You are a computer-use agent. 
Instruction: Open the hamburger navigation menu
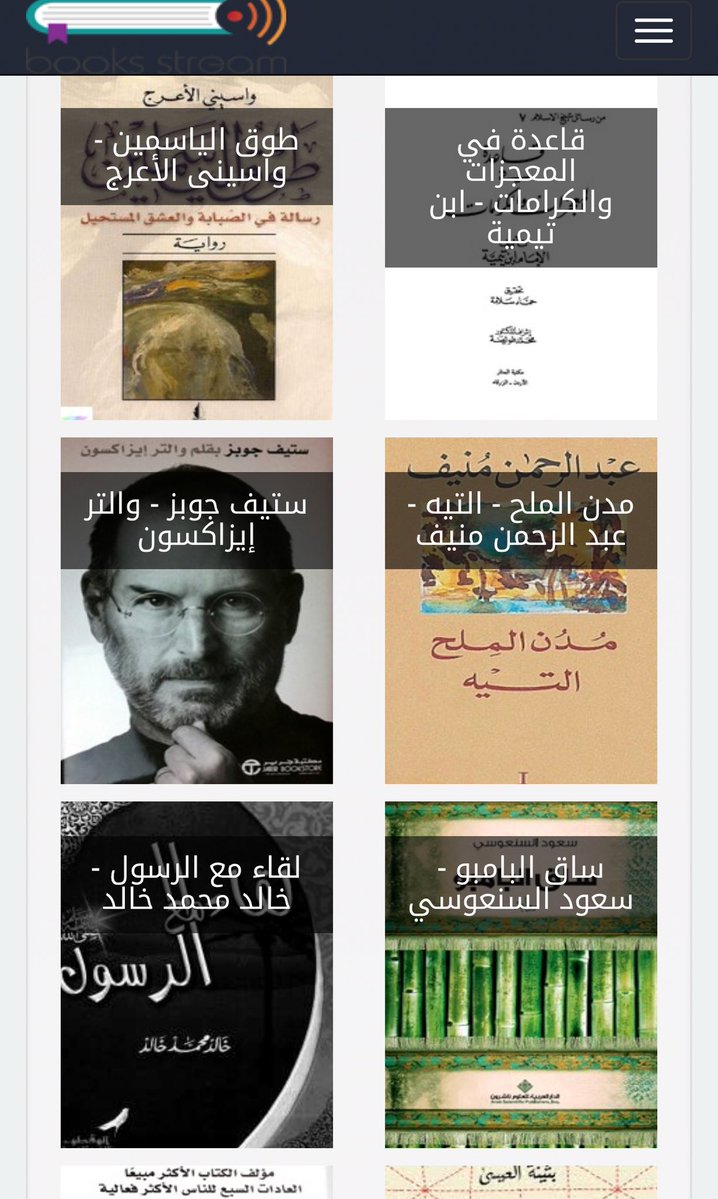pyautogui.click(x=653, y=31)
